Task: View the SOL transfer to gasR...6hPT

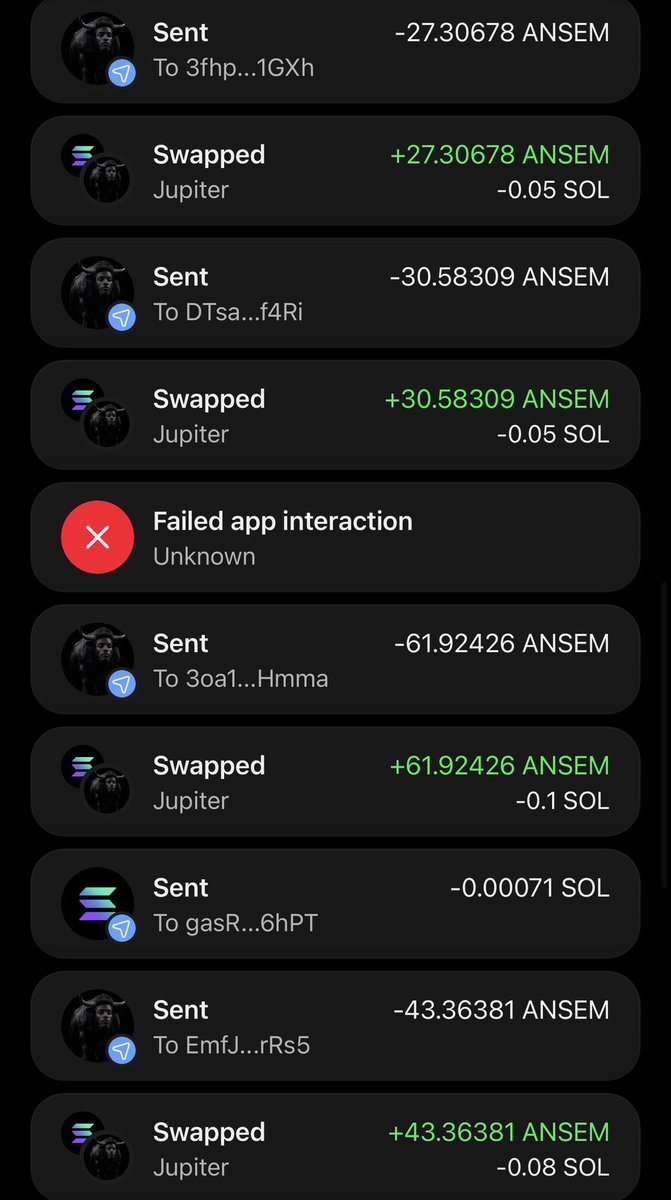Action: click(335, 903)
